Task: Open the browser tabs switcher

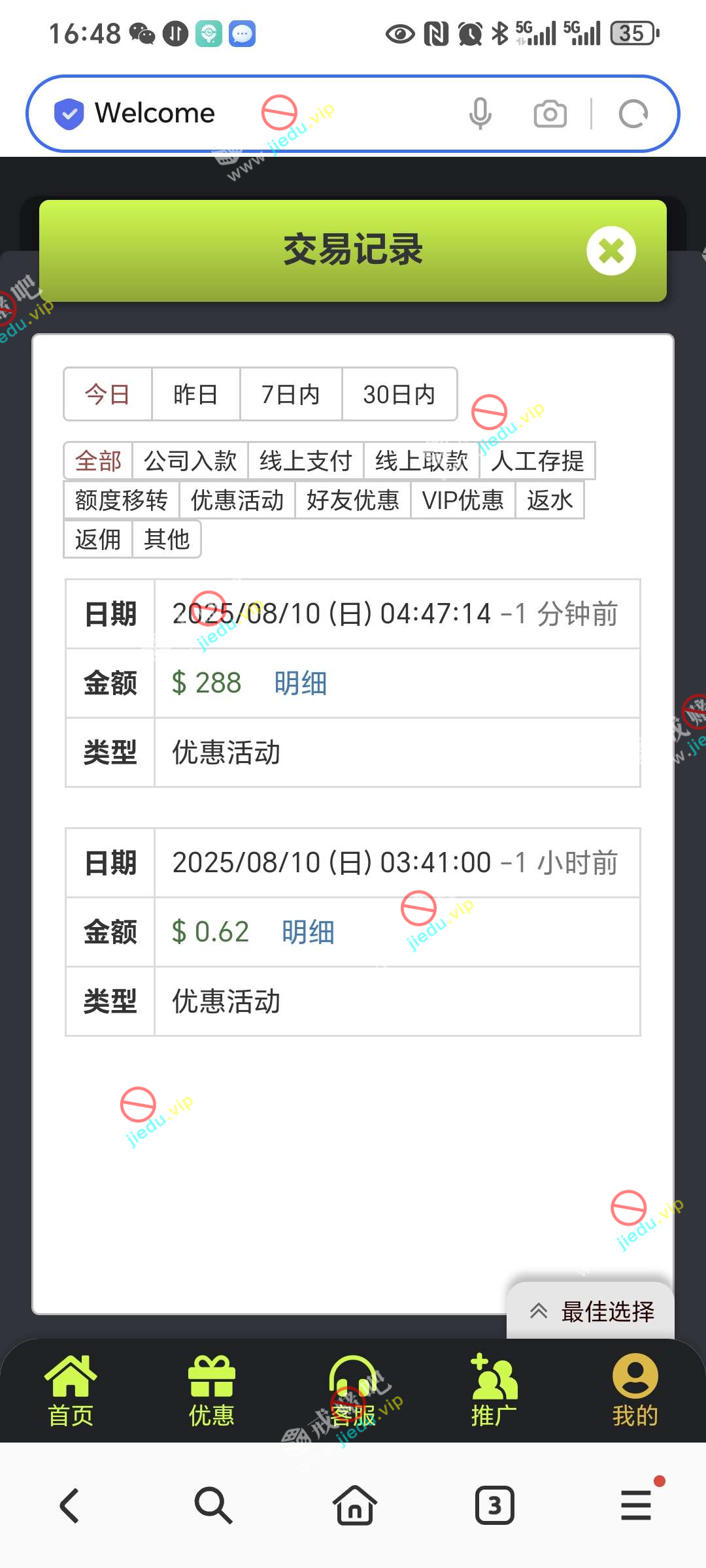Action: click(494, 1505)
